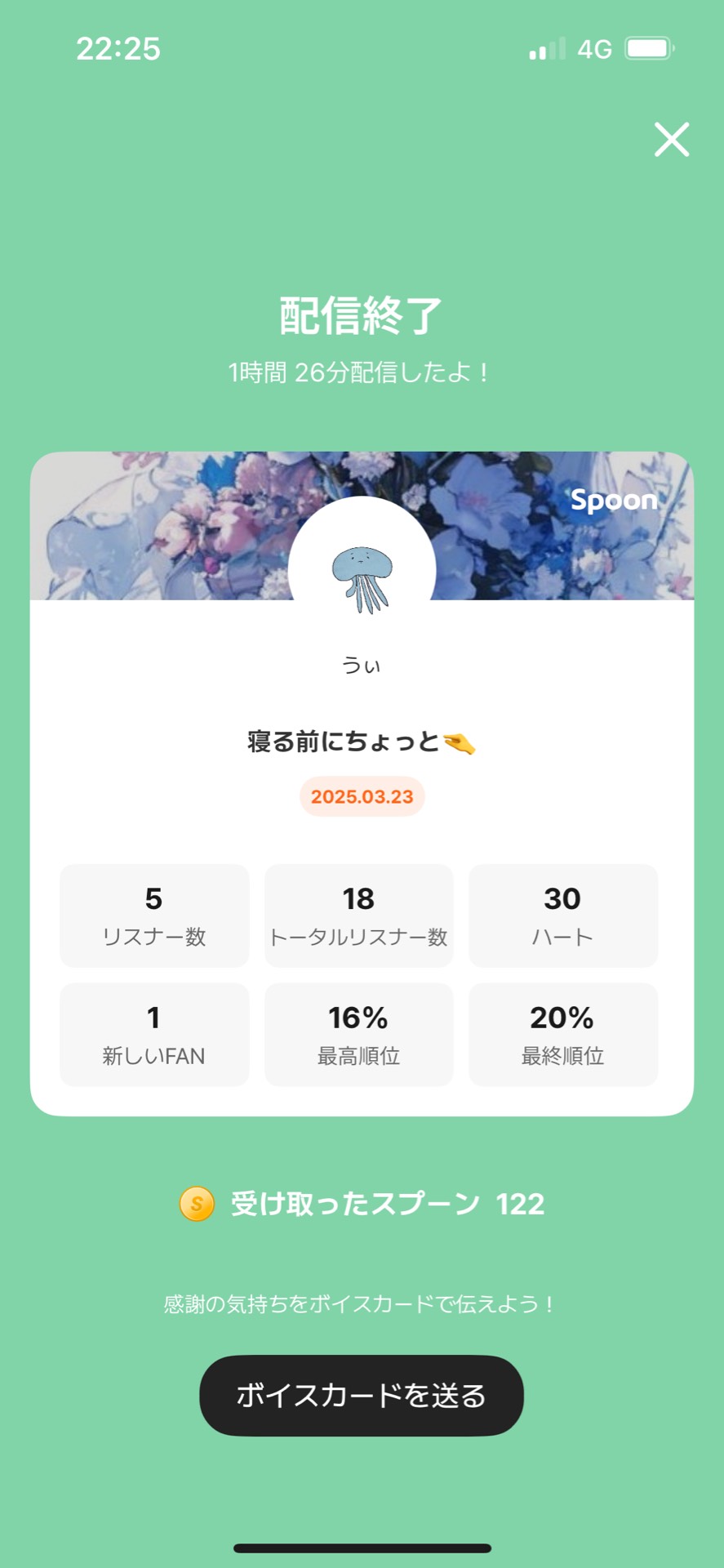Tap the 4G network indicator

tap(597, 50)
